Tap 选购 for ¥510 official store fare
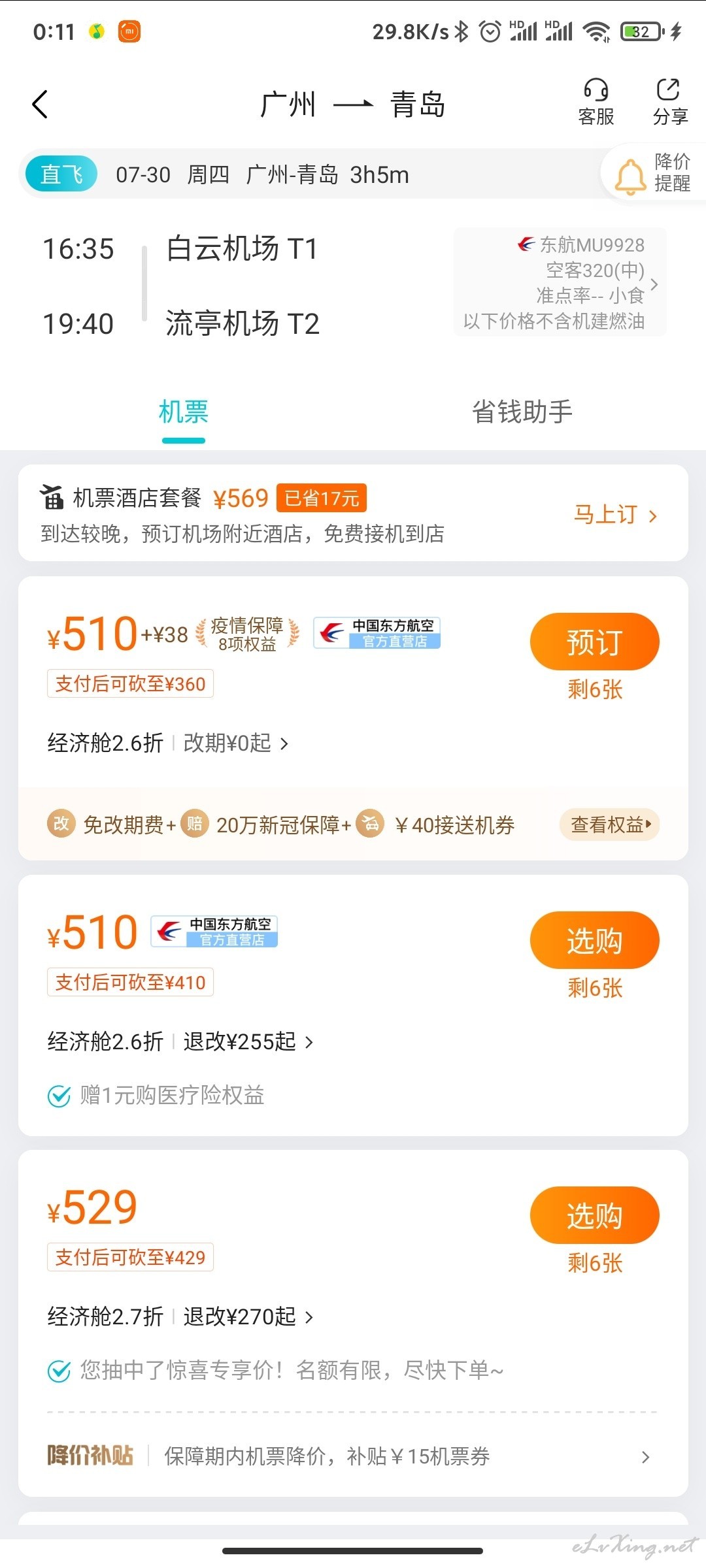The width and height of the screenshot is (706, 1568). tap(594, 940)
